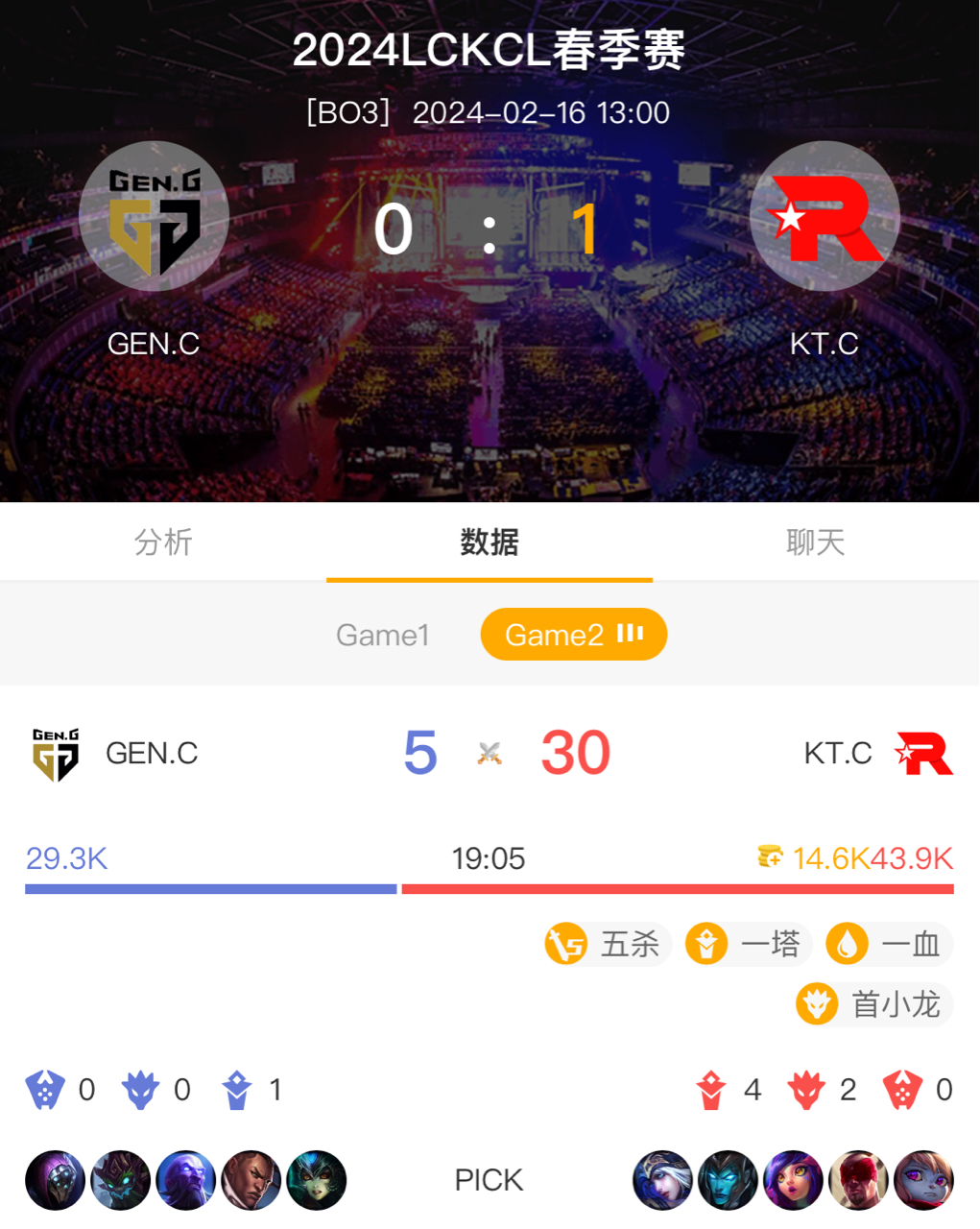
Task: Open GEN.C team logo in header
Action: coord(154,217)
